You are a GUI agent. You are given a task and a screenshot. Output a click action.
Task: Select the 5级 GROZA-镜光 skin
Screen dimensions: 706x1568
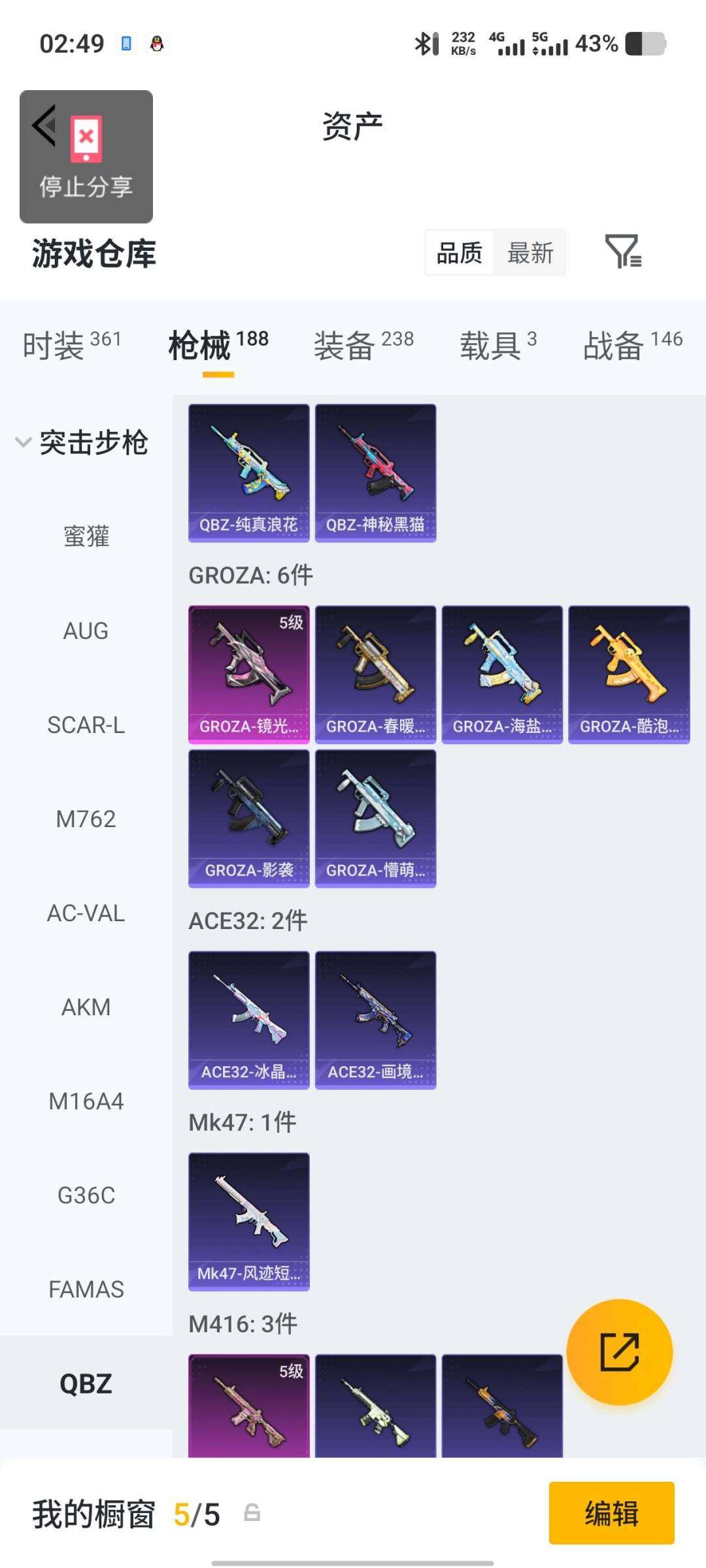248,674
